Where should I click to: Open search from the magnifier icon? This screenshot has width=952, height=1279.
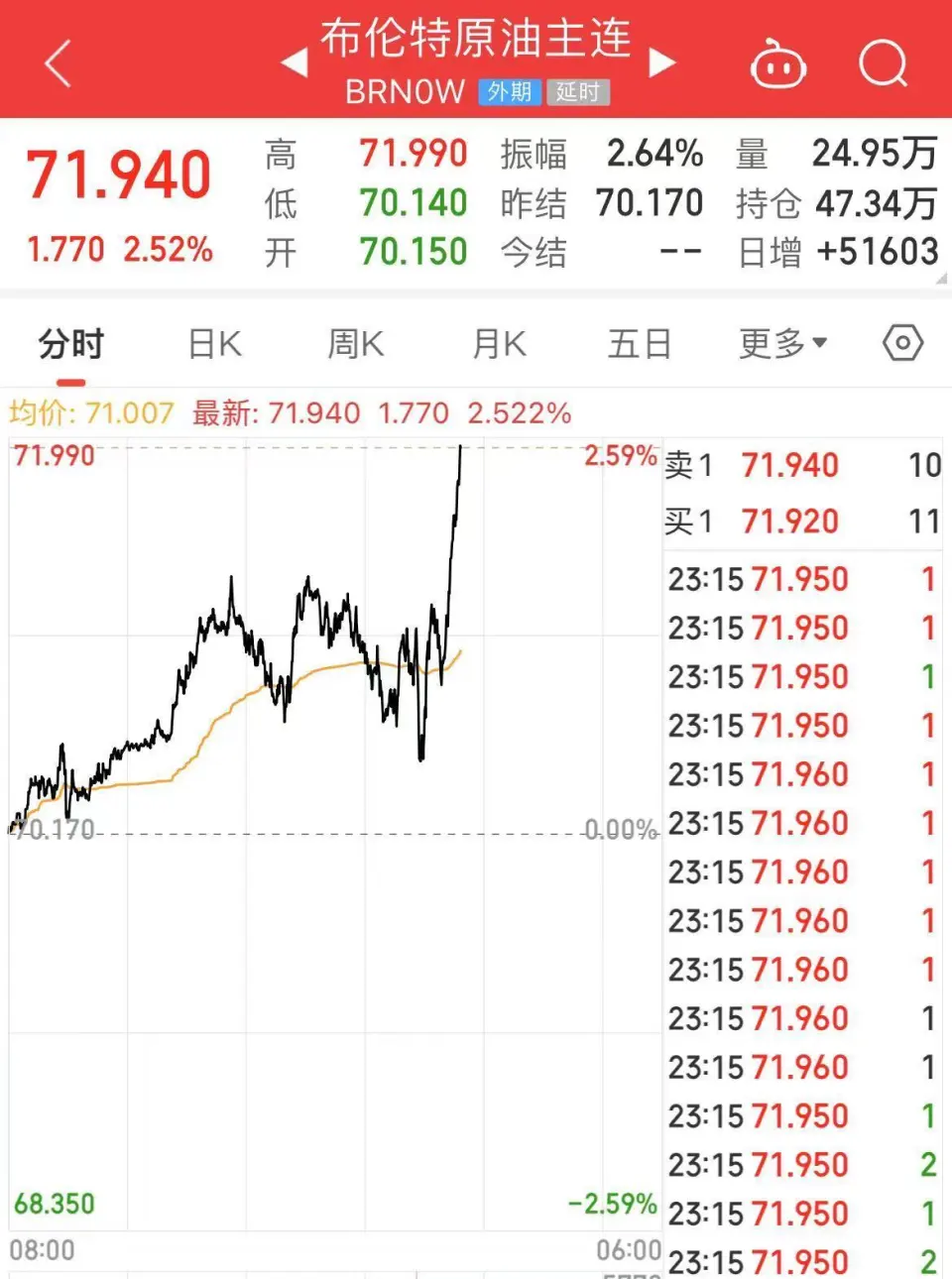(883, 63)
